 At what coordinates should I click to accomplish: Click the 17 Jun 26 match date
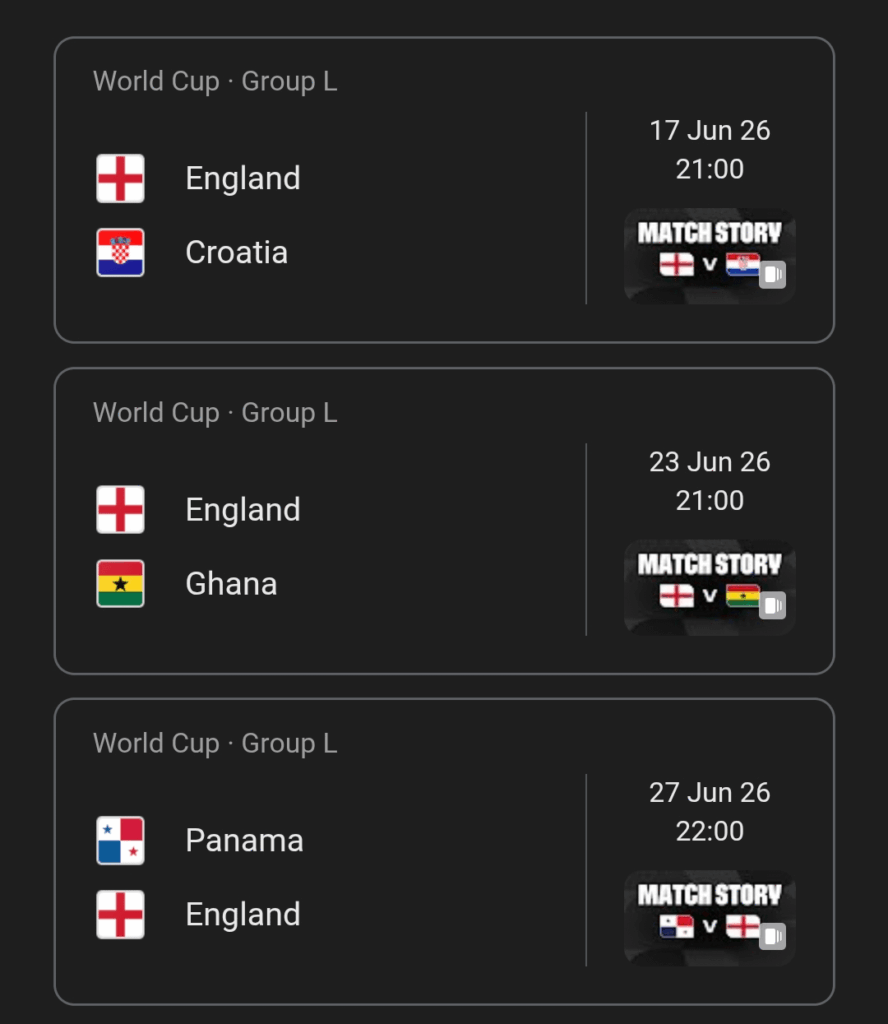[709, 130]
